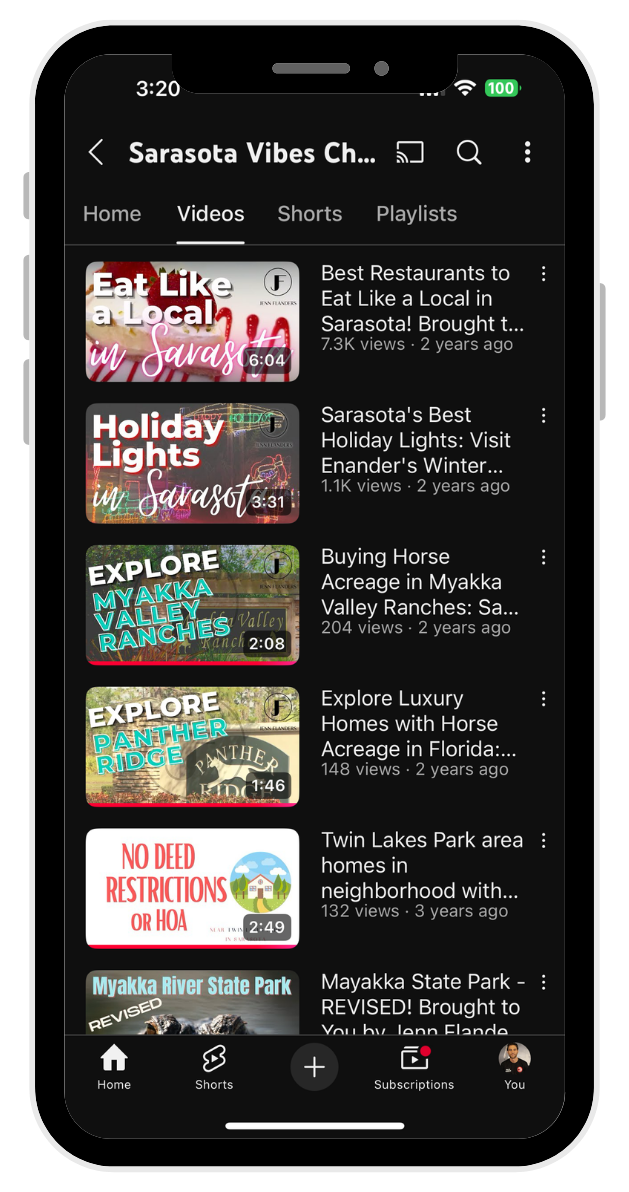629x1192 pixels.
Task: Open search in the top bar
Action: click(469, 152)
